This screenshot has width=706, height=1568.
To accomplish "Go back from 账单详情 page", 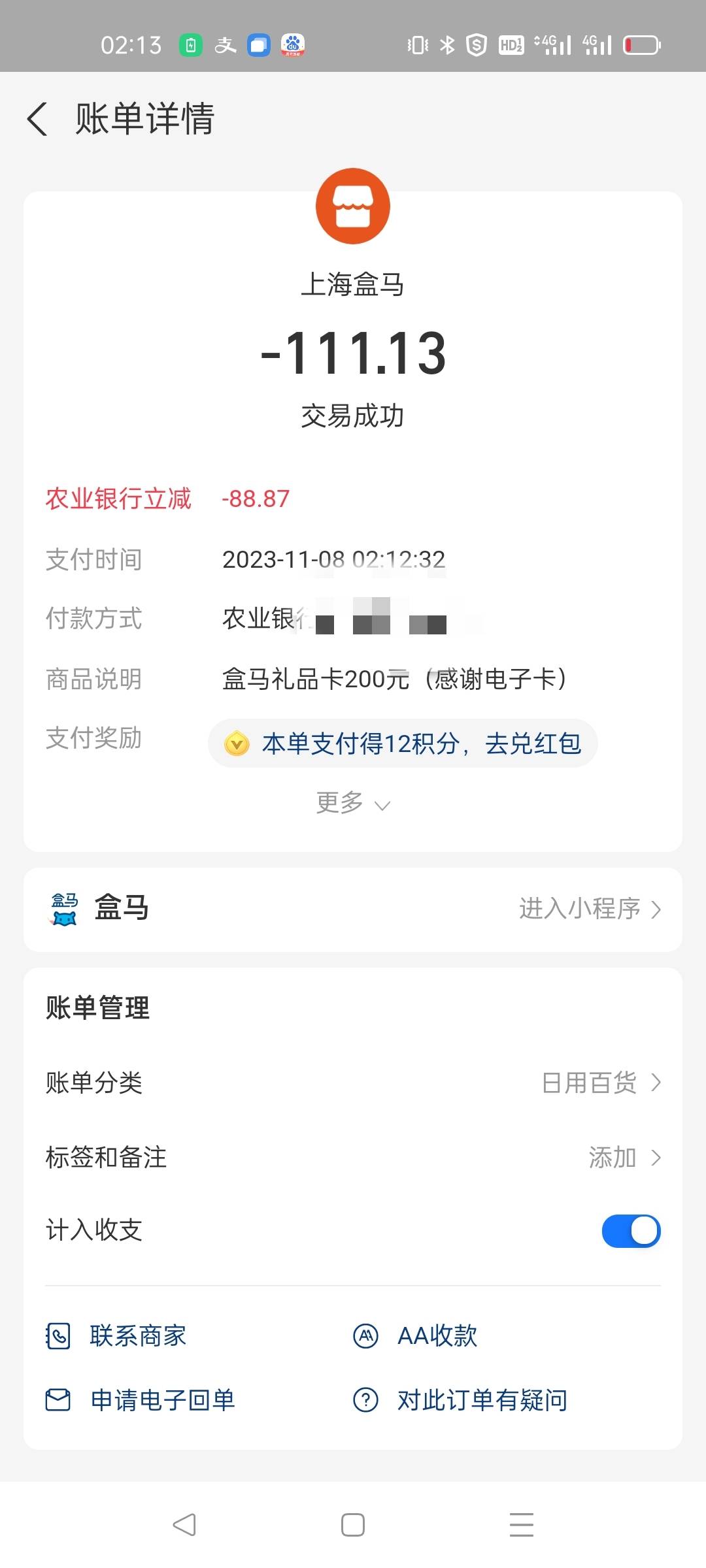I will point(38,119).
